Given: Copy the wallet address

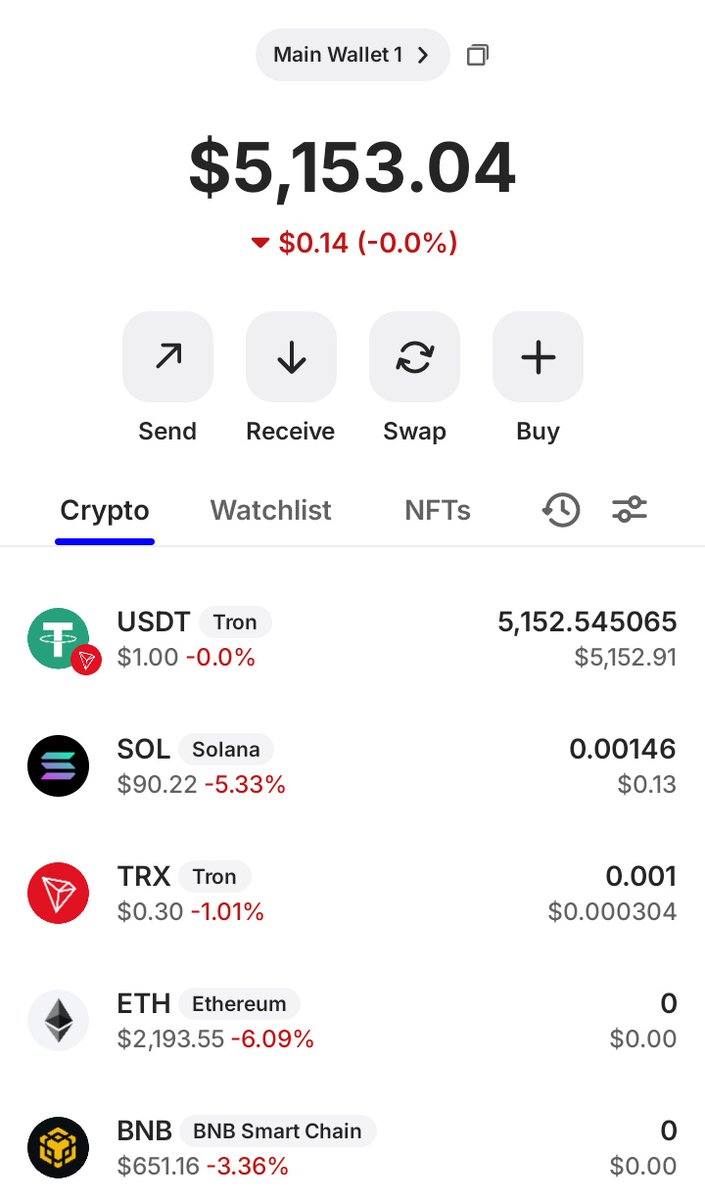Looking at the screenshot, I should [x=478, y=55].
